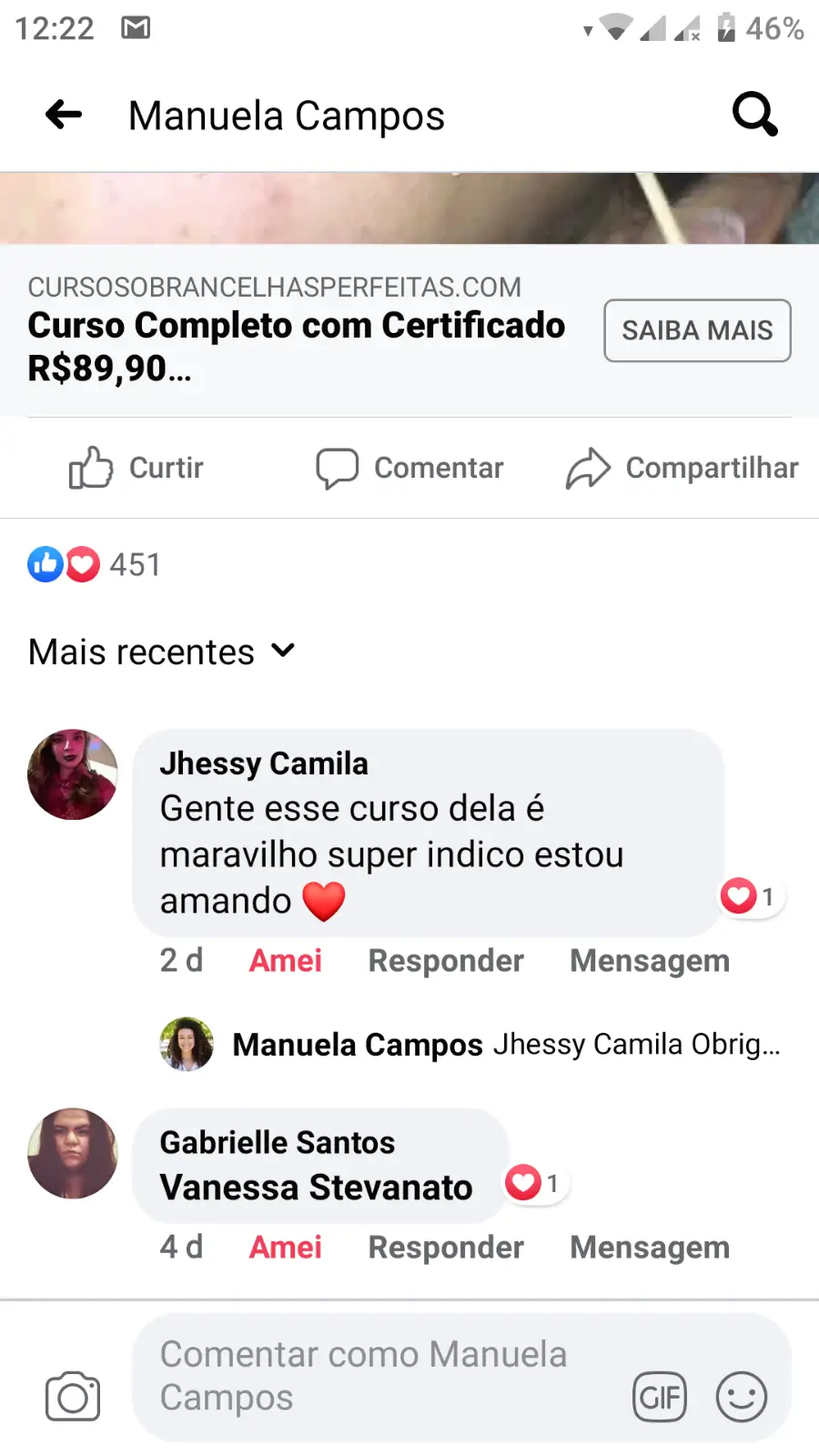Tap Amei under Gabrielle Santos's comment
The height and width of the screenshot is (1456, 819).
[286, 1248]
